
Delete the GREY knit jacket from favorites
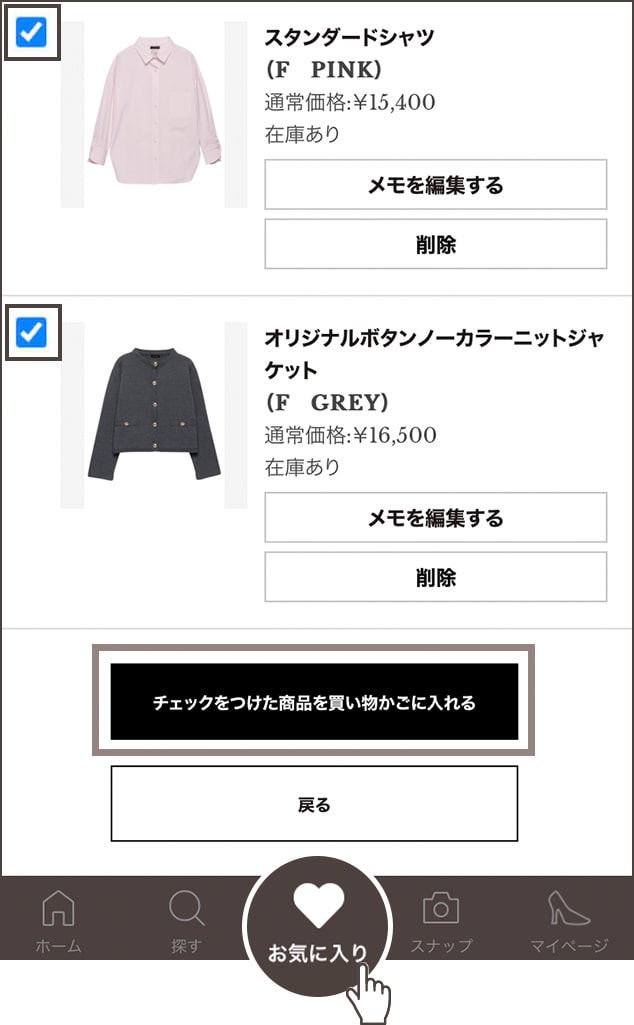coord(435,577)
